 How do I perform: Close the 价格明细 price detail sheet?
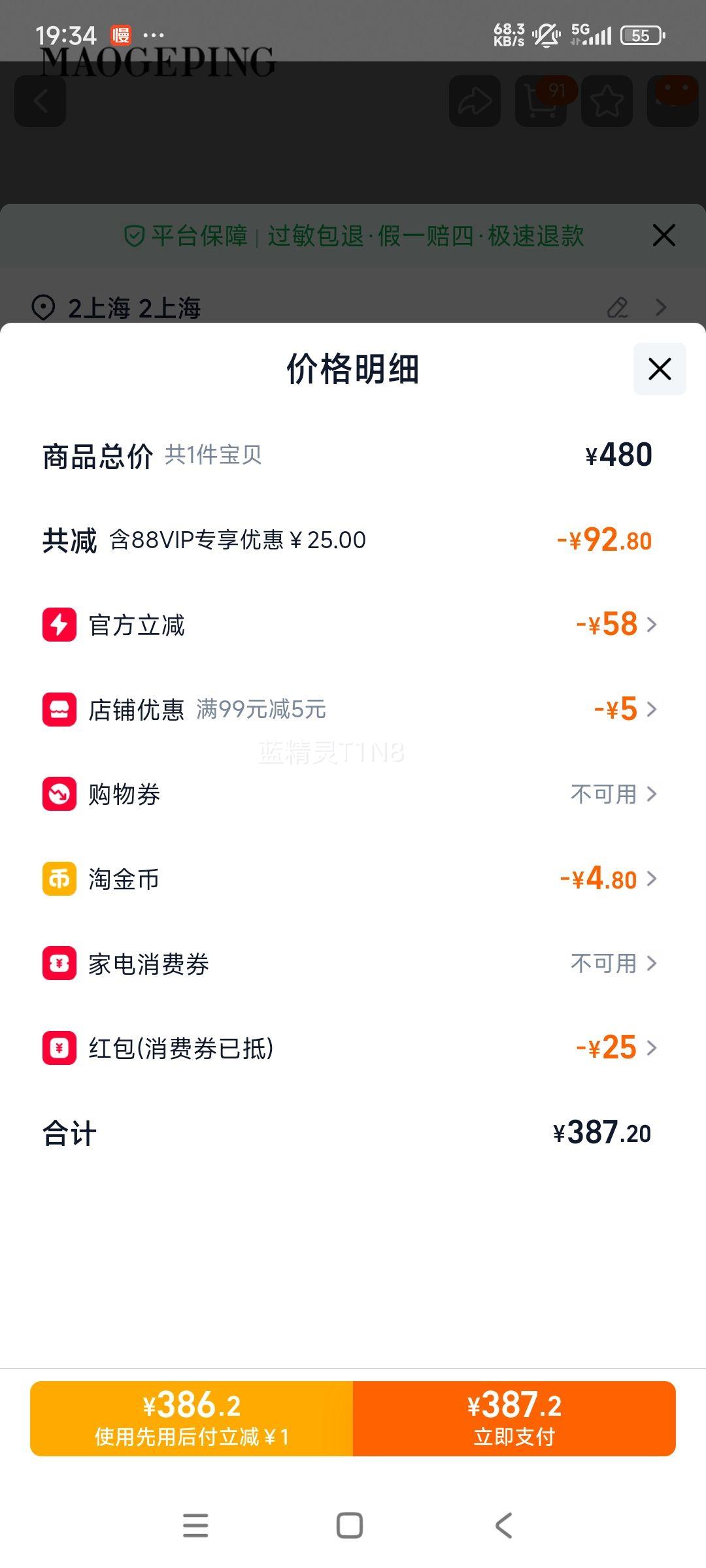click(x=660, y=369)
